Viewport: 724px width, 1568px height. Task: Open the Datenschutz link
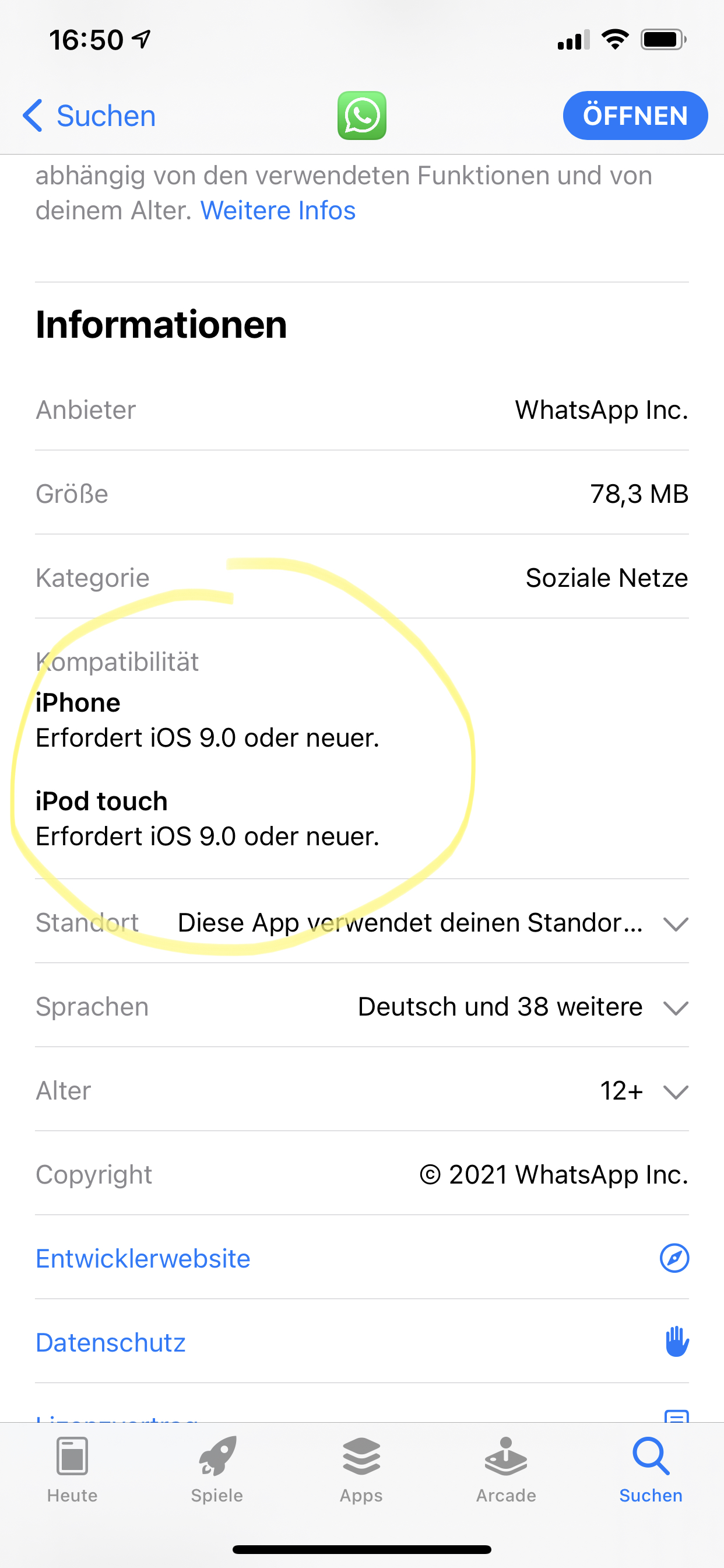click(x=111, y=1343)
